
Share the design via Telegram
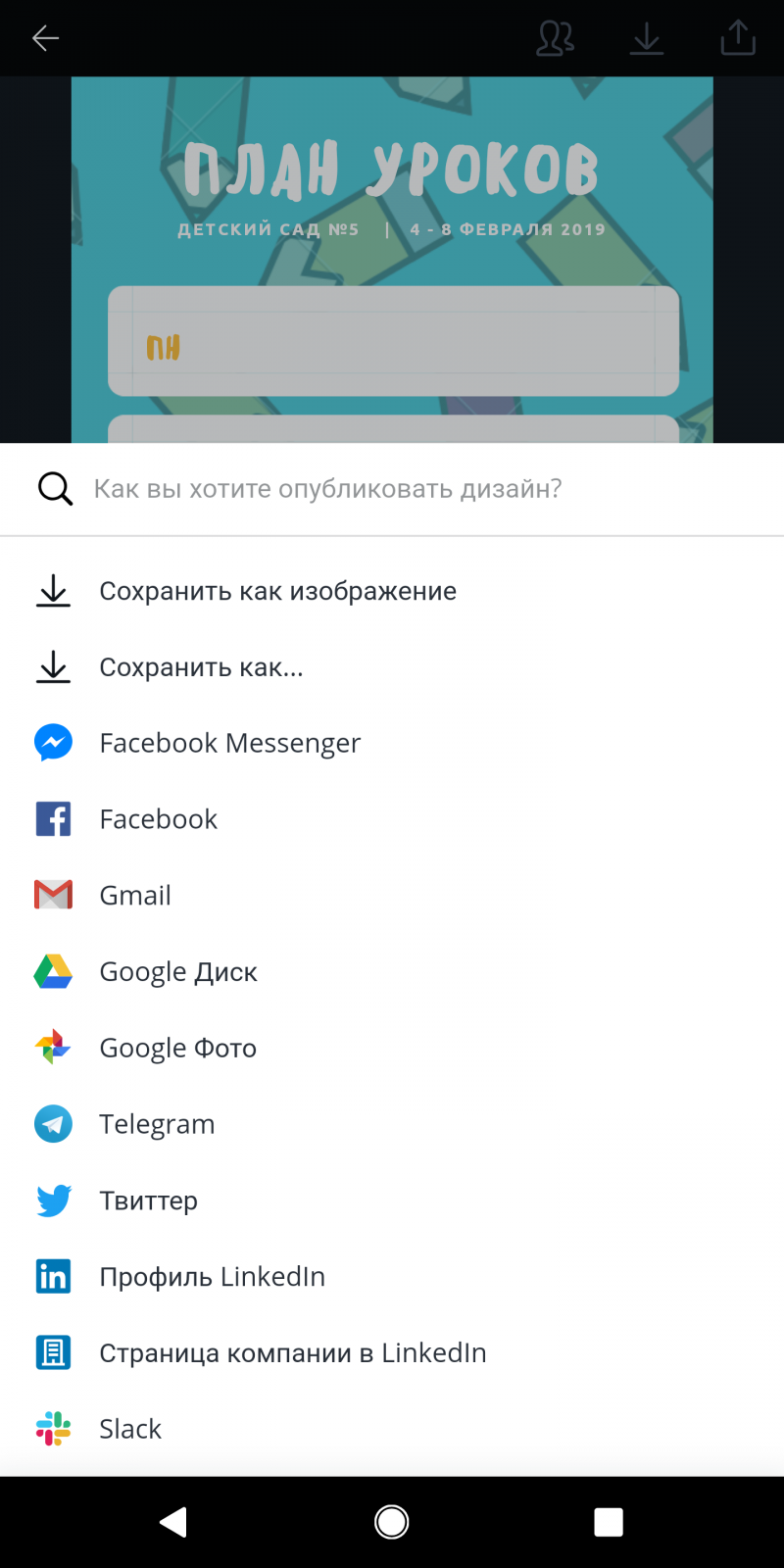pos(392,1124)
